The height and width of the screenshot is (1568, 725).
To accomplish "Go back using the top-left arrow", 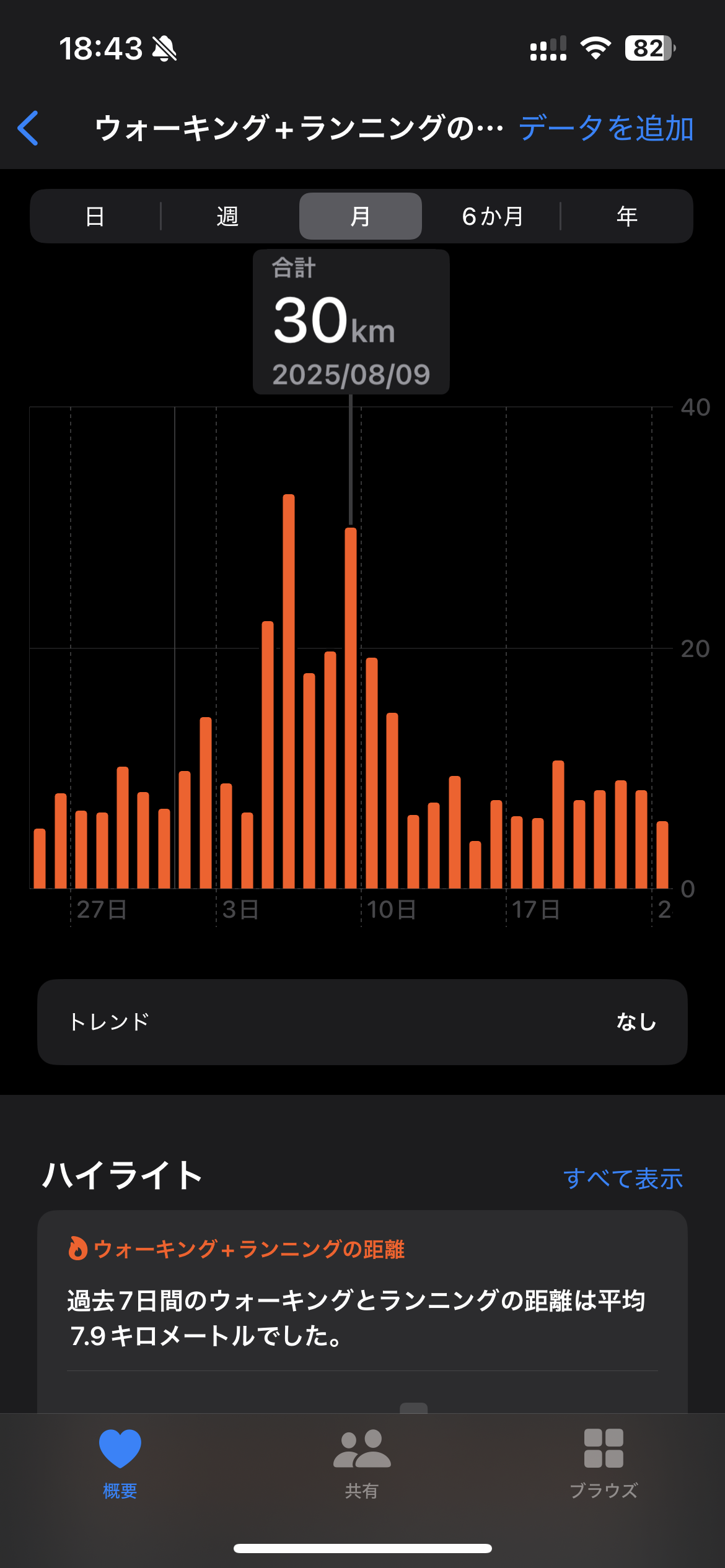I will (29, 128).
